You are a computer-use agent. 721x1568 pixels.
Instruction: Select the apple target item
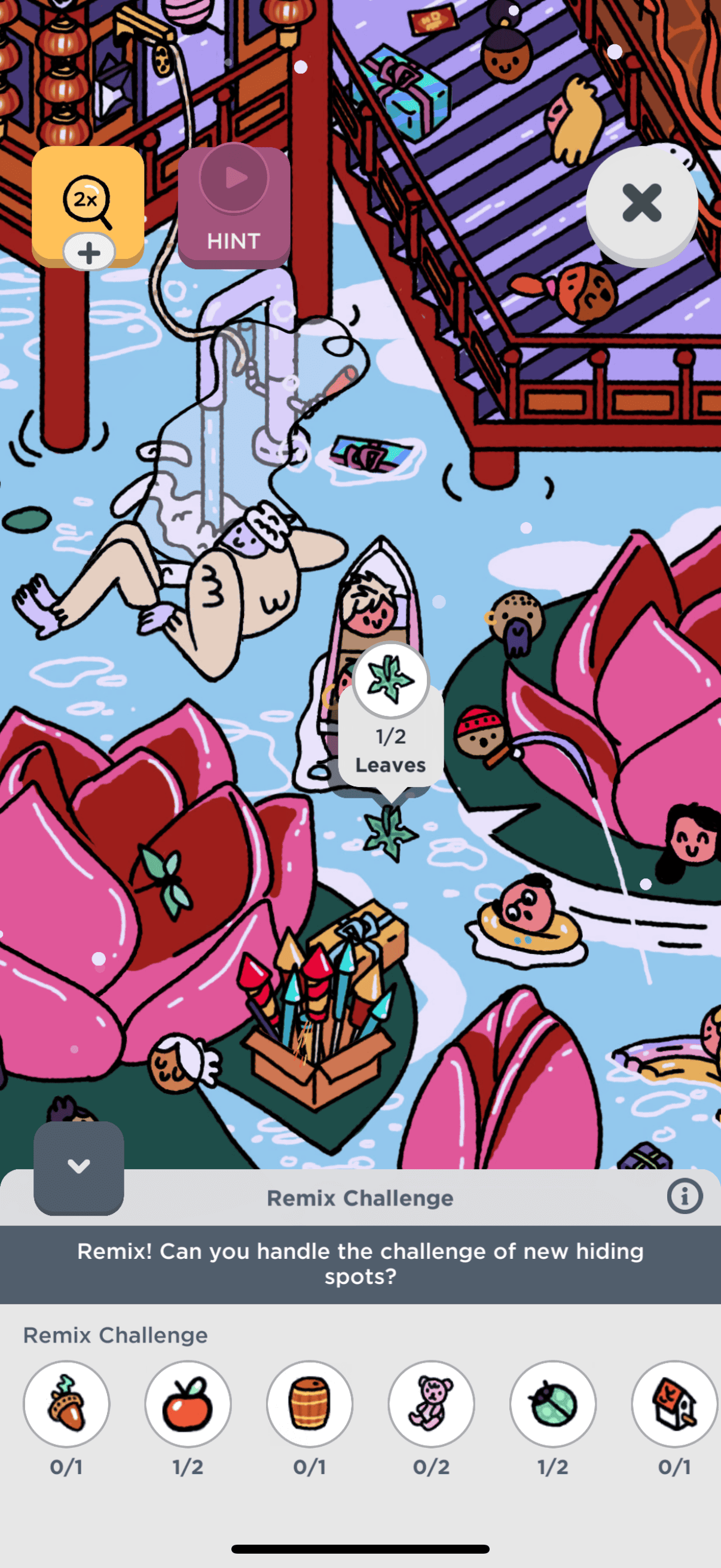tap(188, 1404)
